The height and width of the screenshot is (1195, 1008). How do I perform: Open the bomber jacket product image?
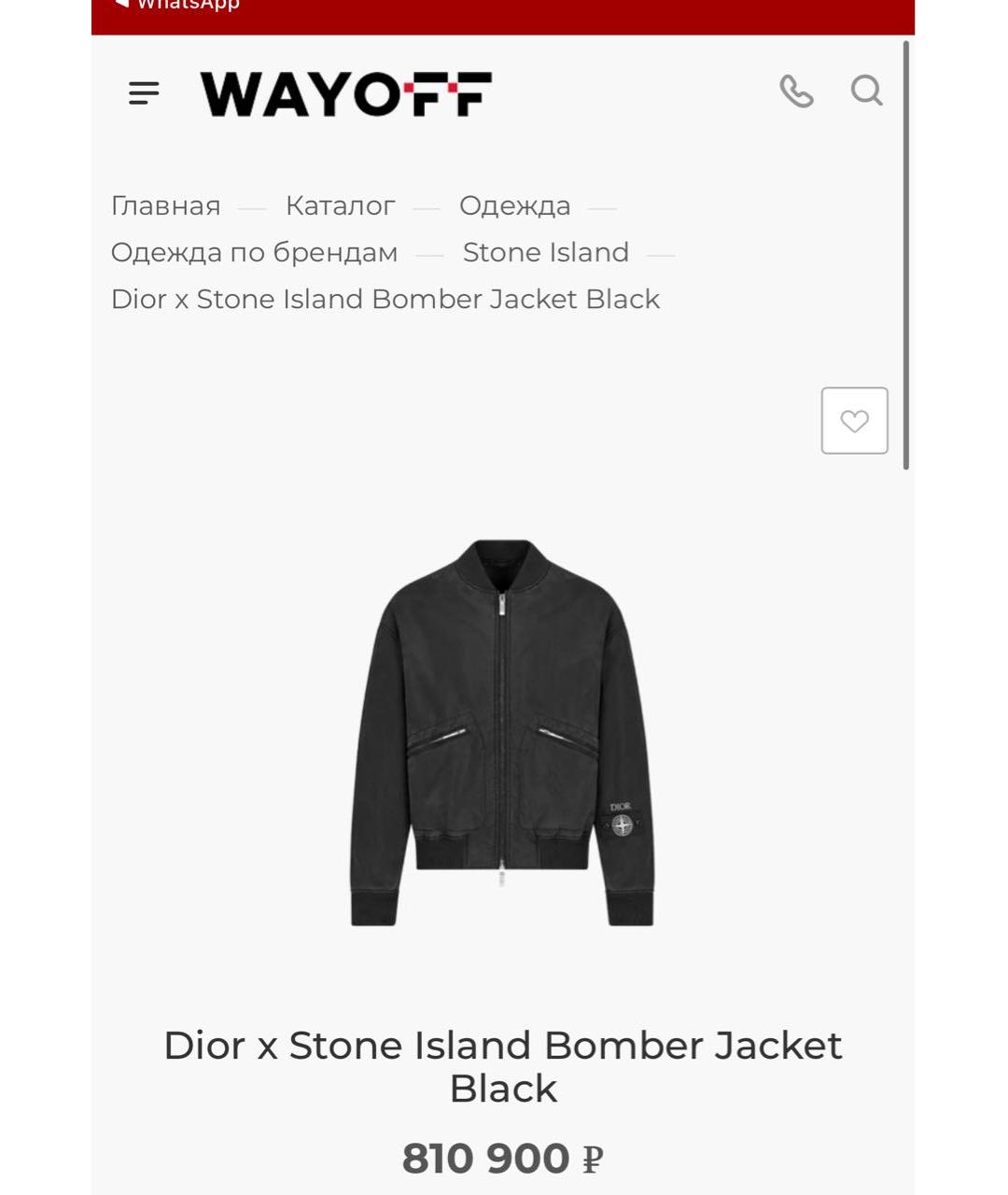tap(502, 733)
